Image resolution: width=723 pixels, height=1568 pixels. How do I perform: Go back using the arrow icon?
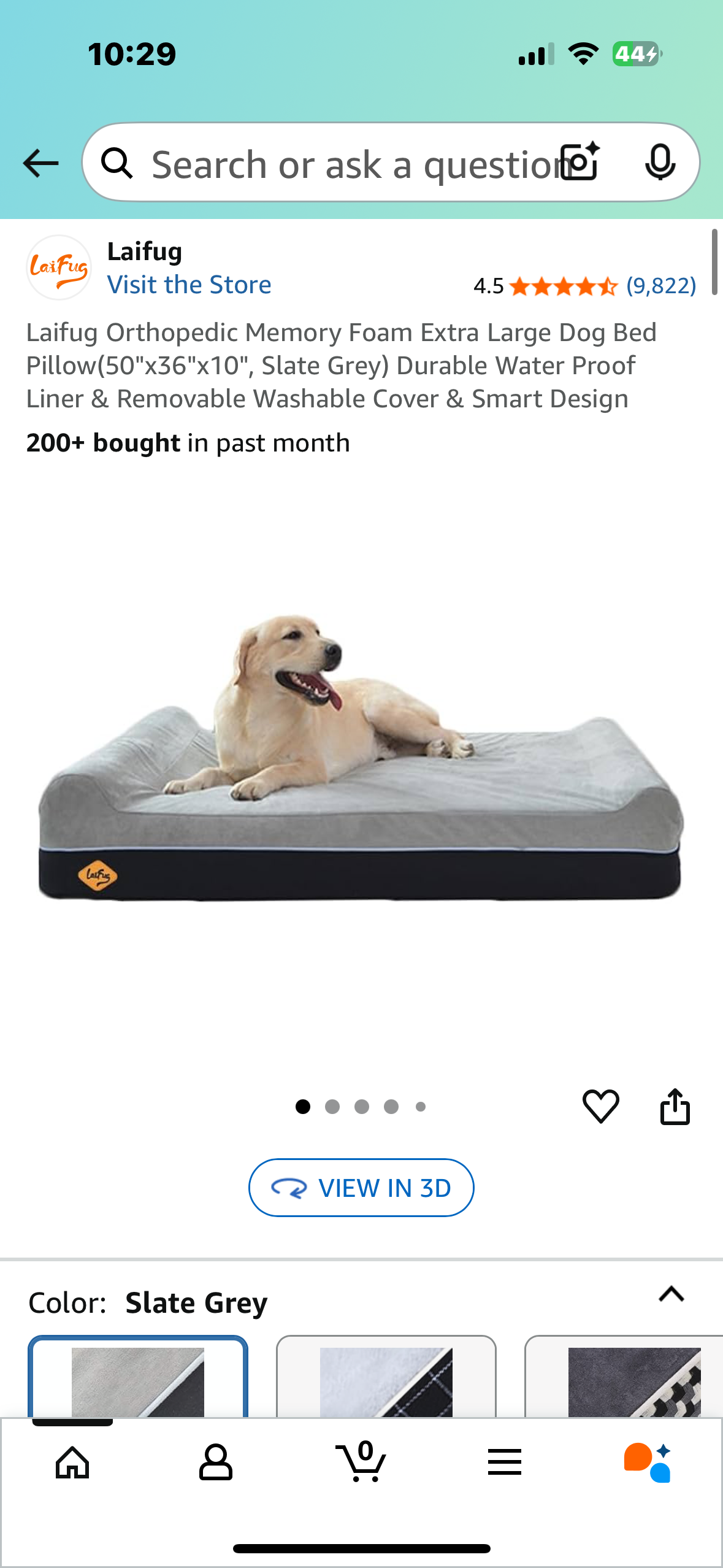(x=40, y=163)
